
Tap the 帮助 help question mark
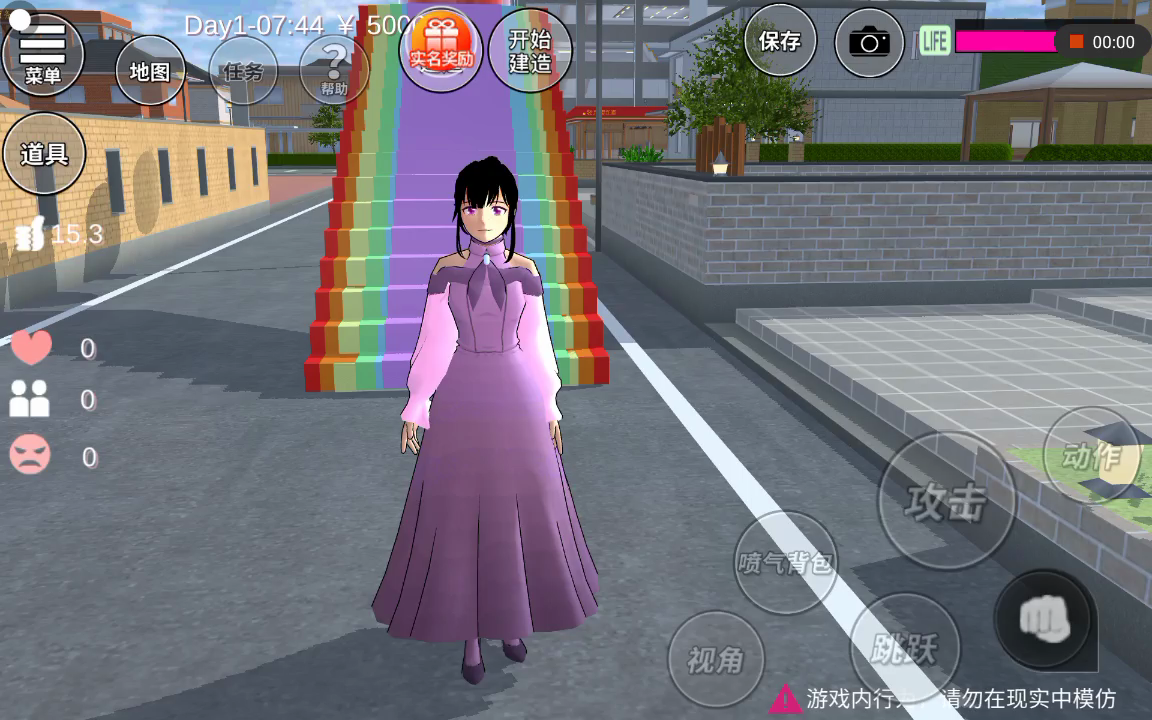[334, 70]
